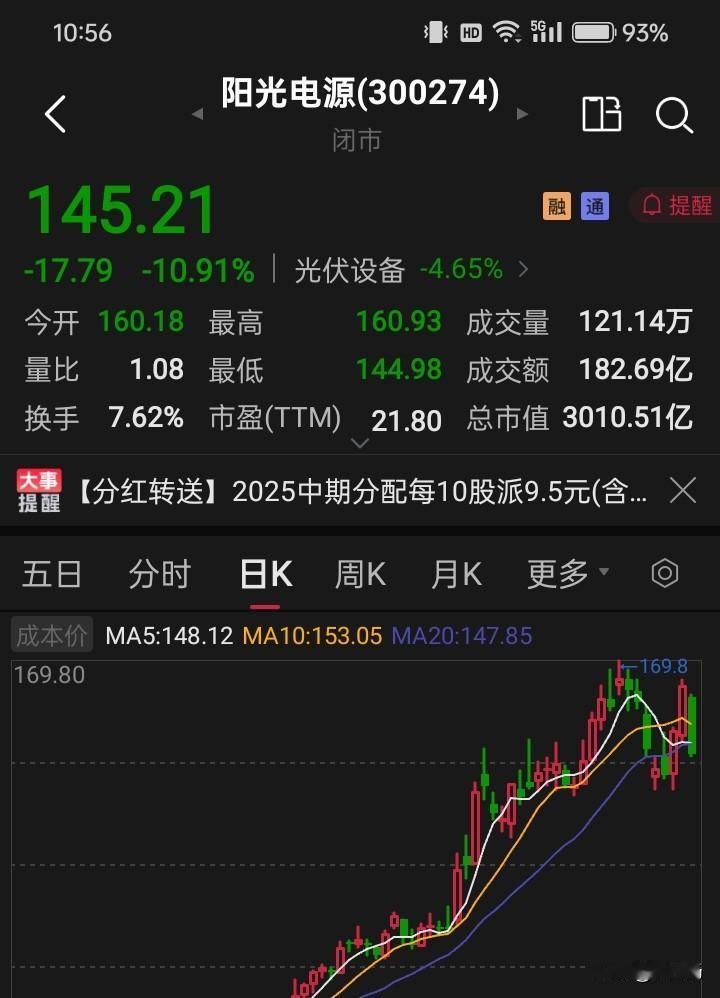The image size is (720, 998).
Task: Toggle the 成本价 cost price overlay
Action: 53,635
